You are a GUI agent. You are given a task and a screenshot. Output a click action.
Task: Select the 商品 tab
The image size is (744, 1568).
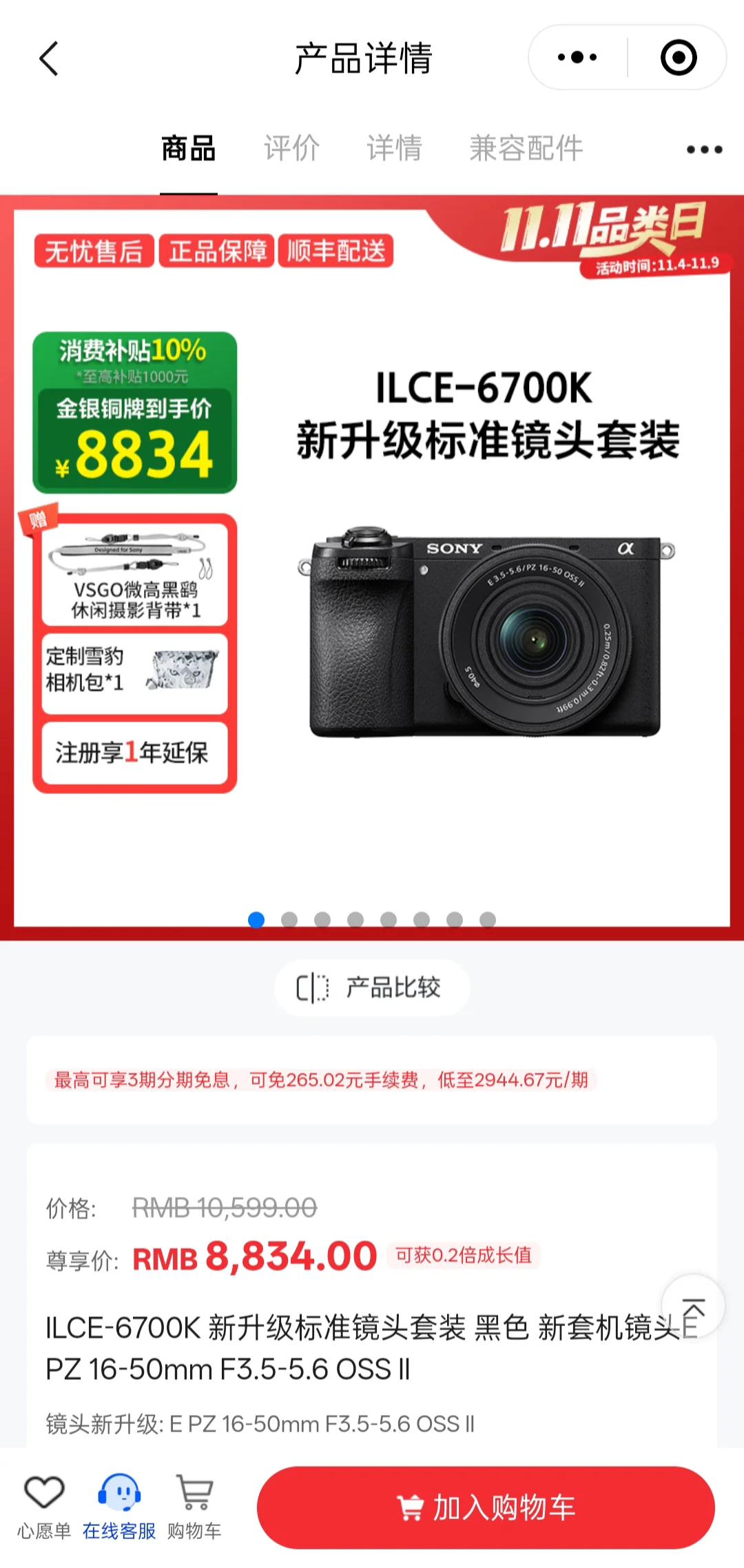tap(188, 148)
